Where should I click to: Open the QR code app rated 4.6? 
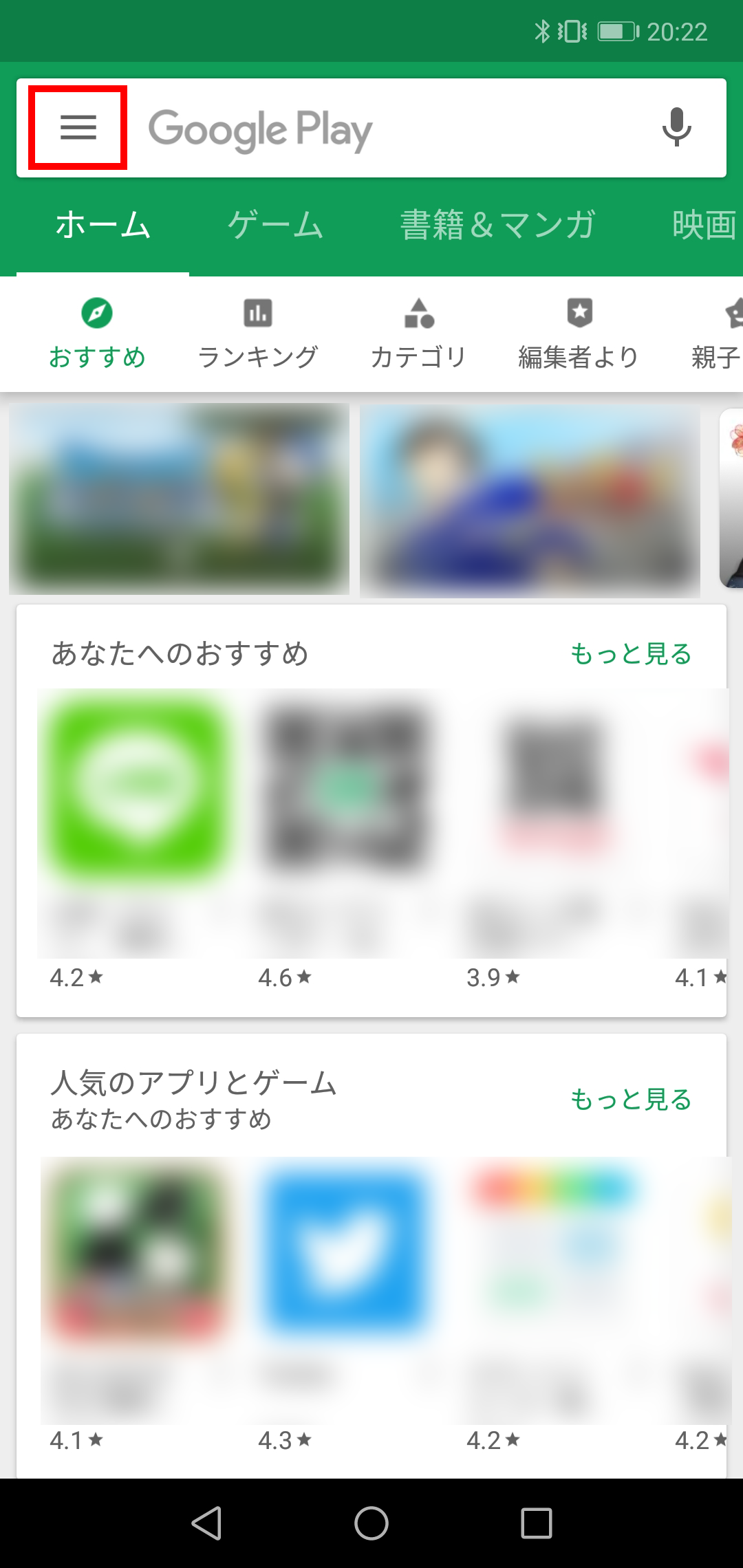pos(347,791)
